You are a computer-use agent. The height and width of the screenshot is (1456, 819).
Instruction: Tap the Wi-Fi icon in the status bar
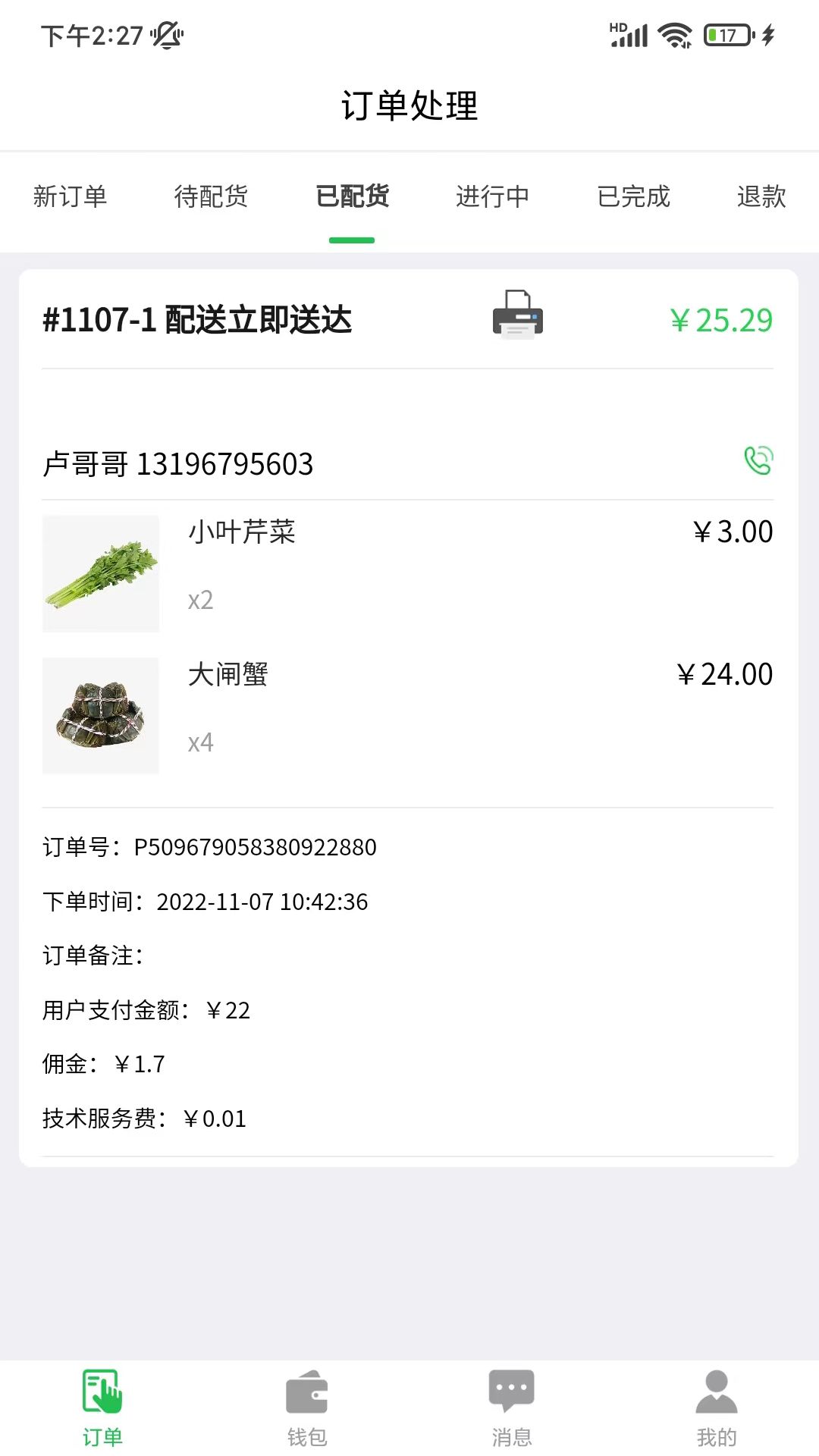[674, 34]
